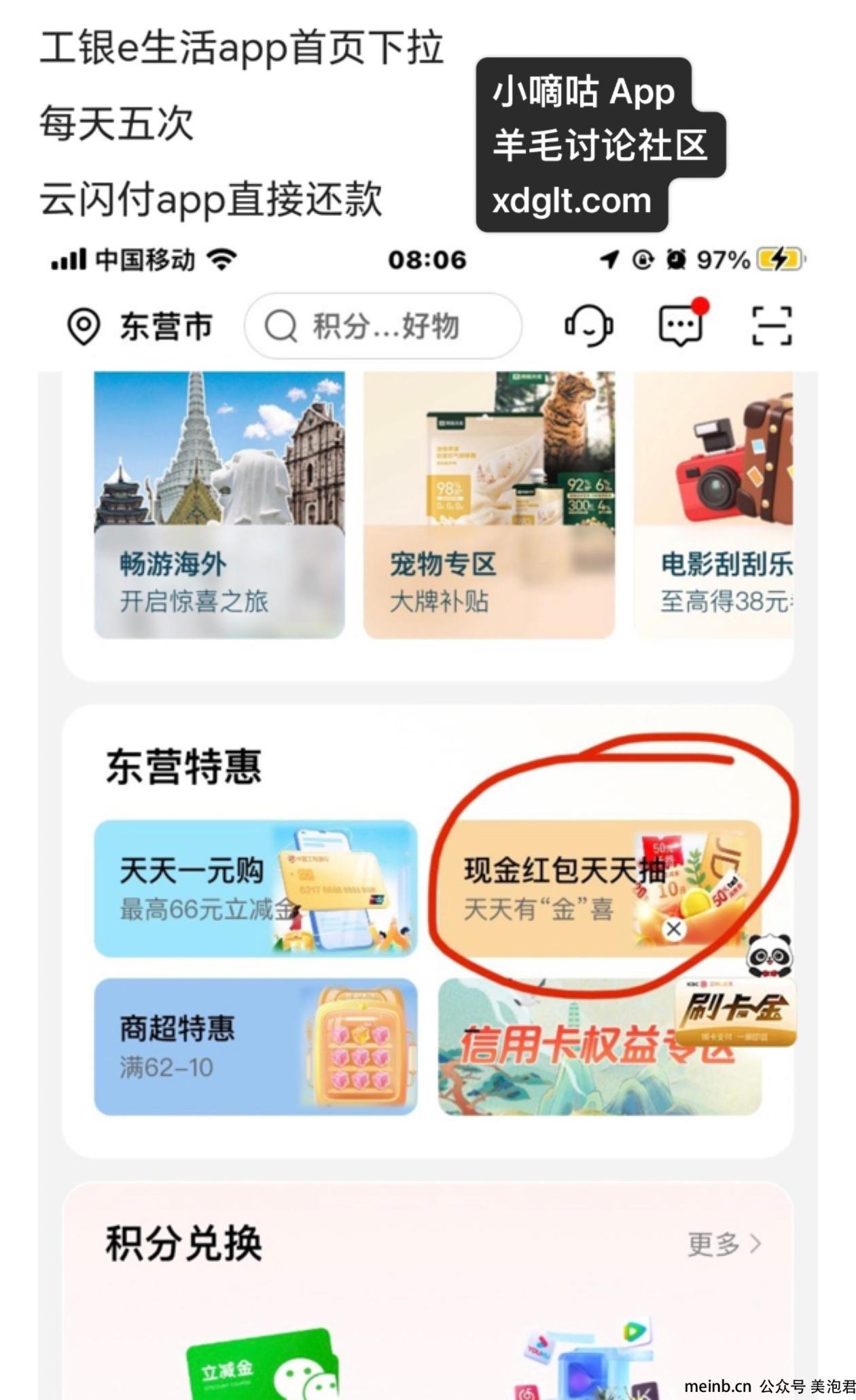
Task: Open the 天天一元购 offer
Action: click(255, 888)
